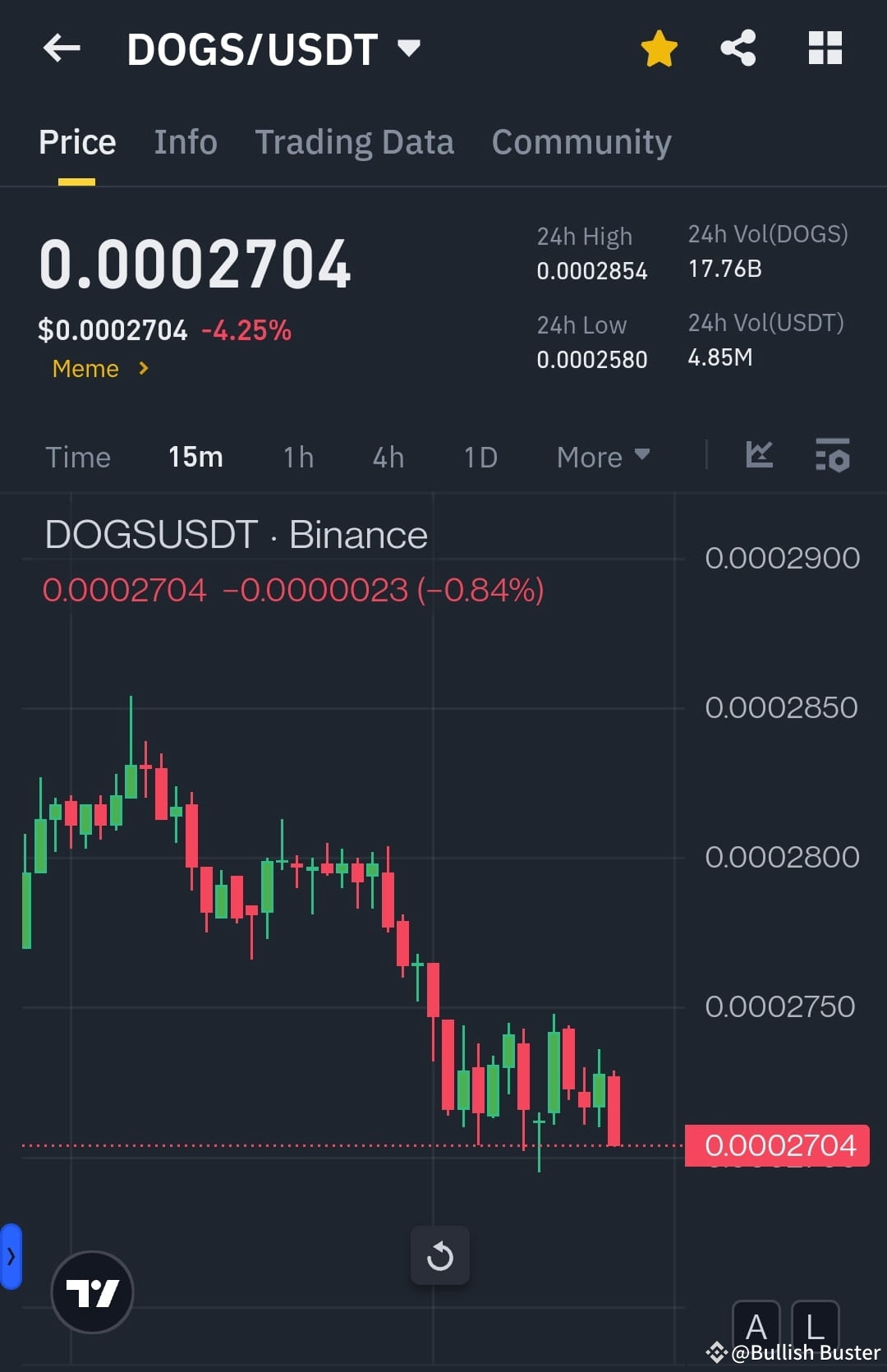Open the chart line style icon
This screenshot has width=887, height=1372.
coord(758,456)
